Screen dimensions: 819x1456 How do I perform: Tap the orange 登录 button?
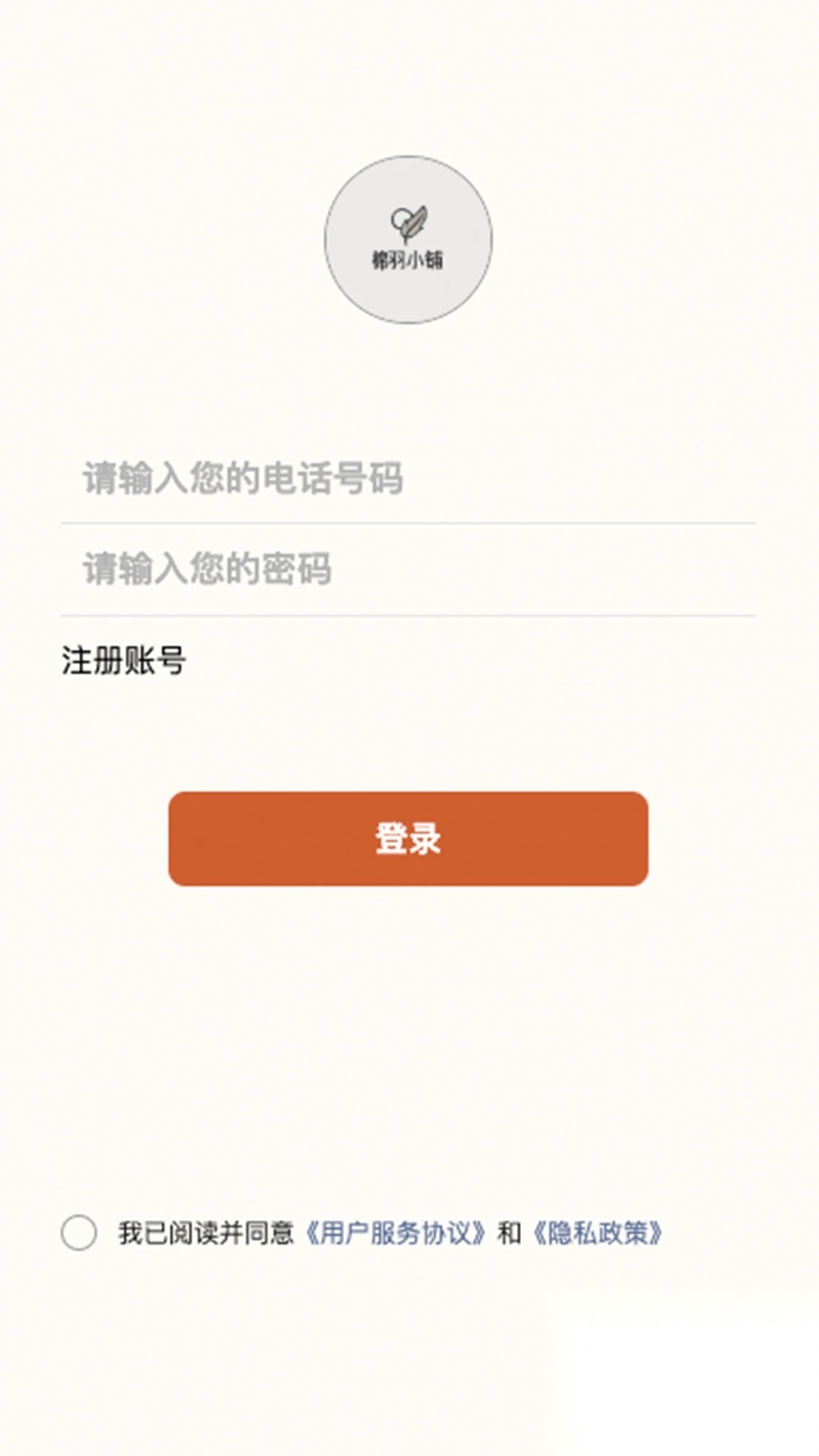(408, 839)
